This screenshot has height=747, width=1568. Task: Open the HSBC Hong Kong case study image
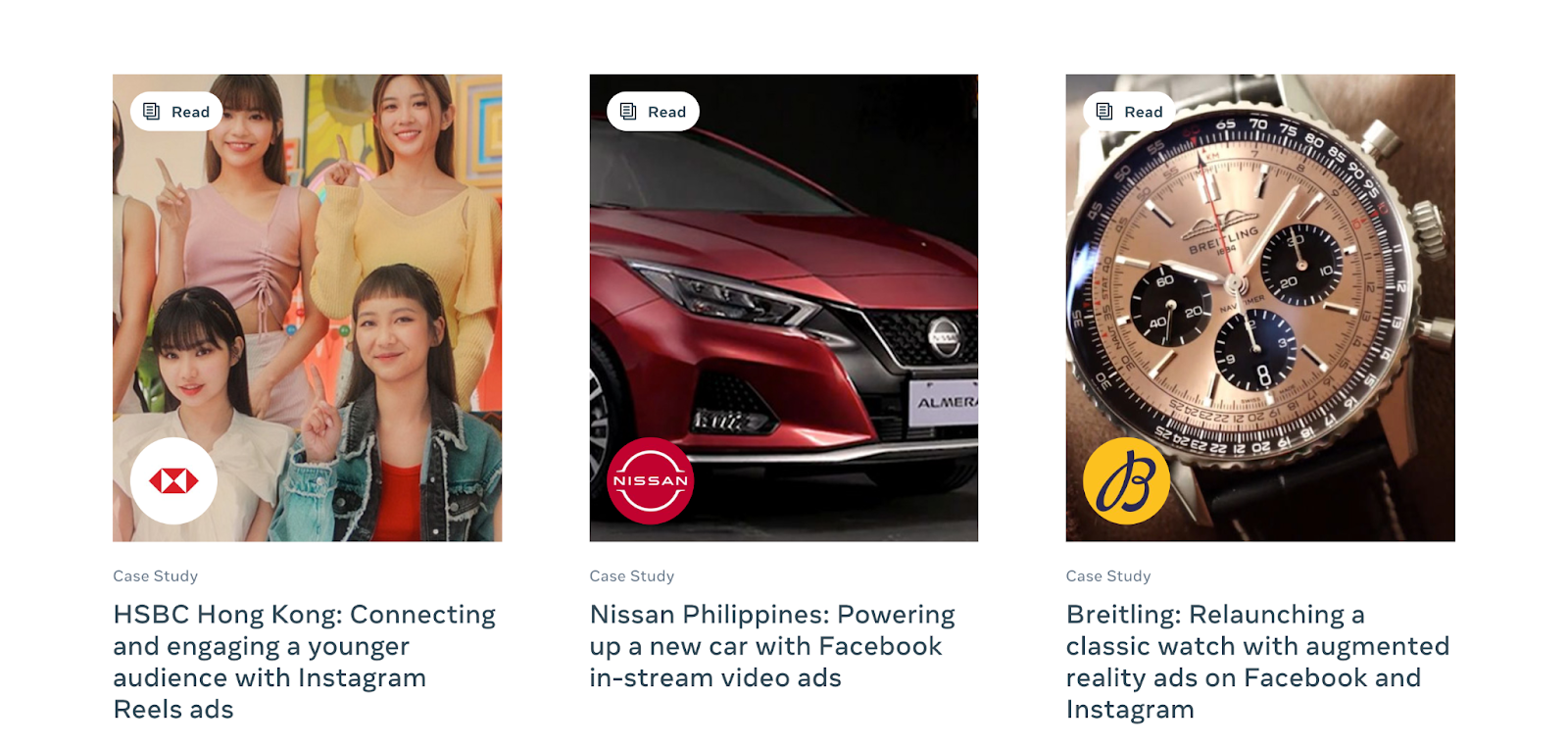[307, 308]
